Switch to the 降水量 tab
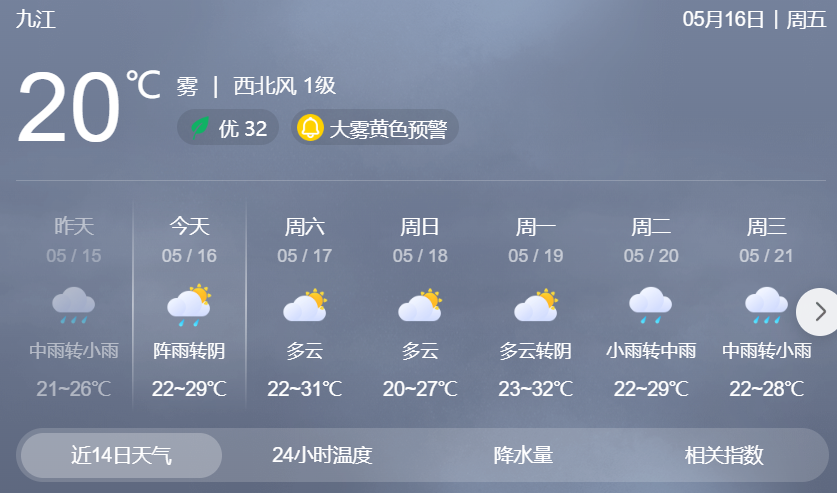 523,455
